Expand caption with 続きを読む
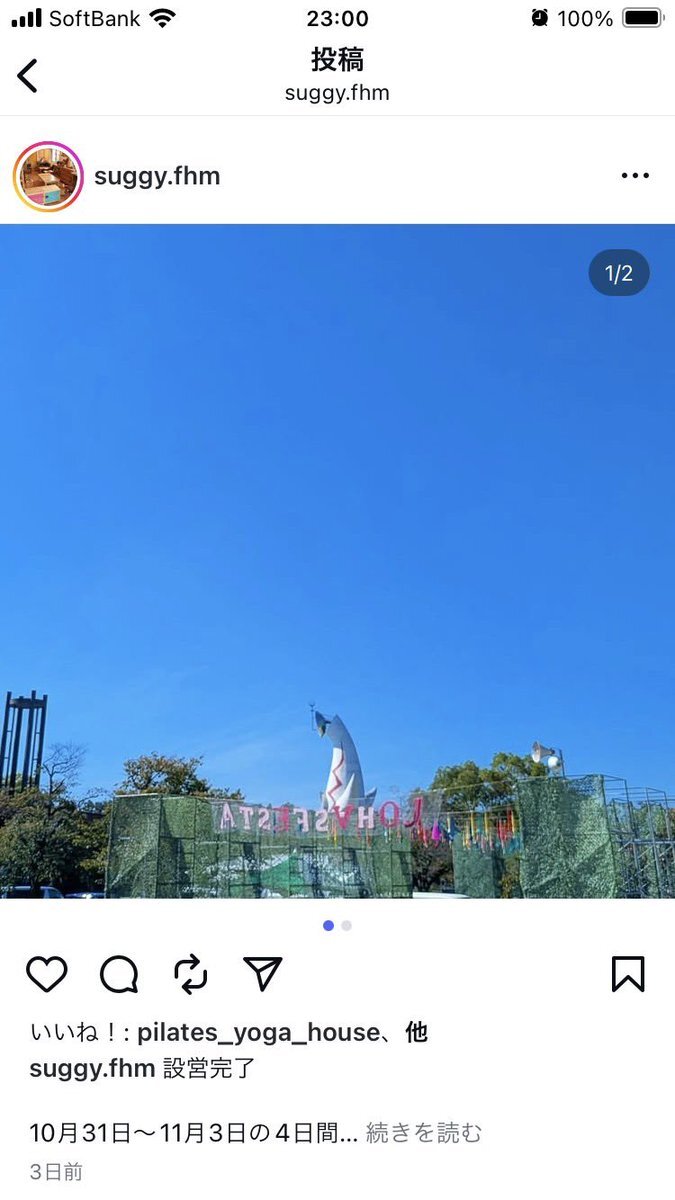675x1200 pixels. tap(424, 1132)
